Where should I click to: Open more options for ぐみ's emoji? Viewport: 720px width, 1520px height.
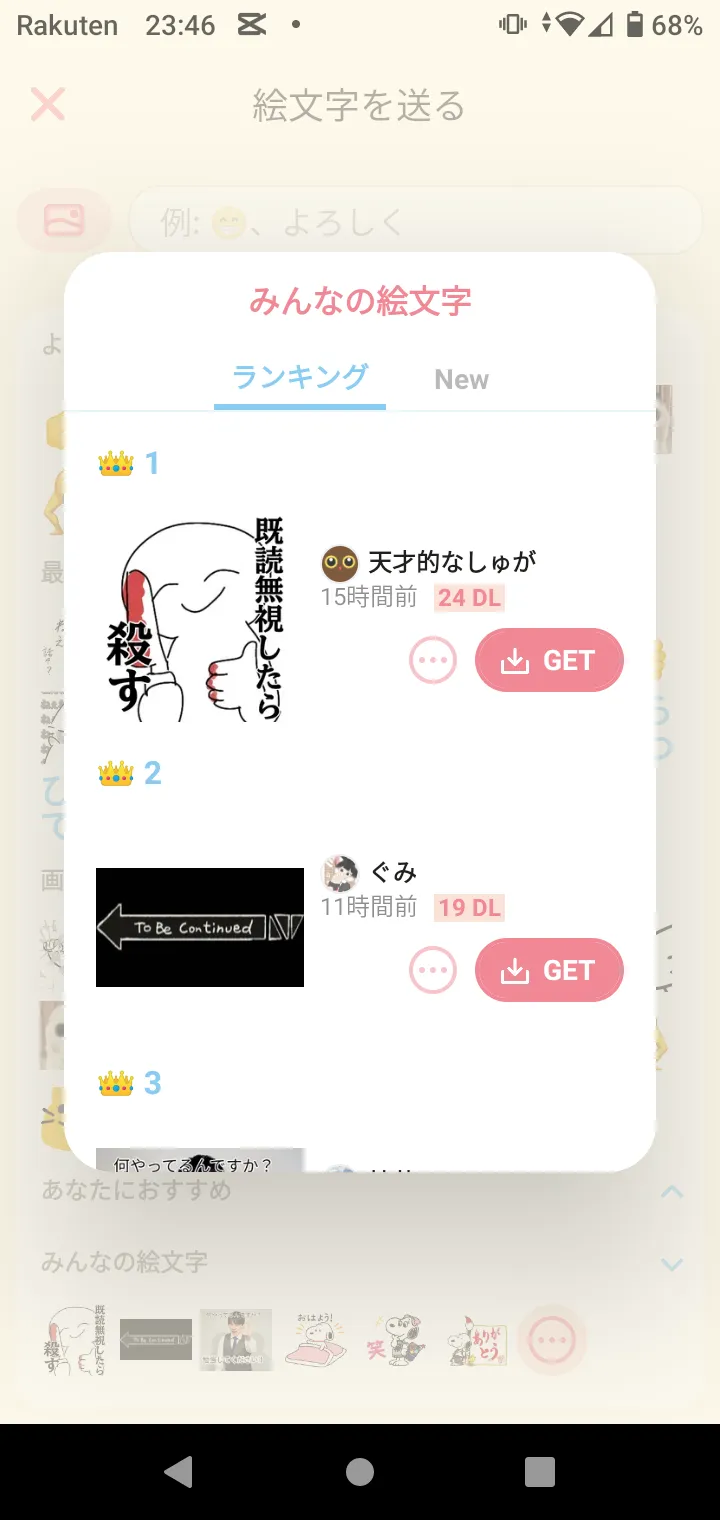tap(433, 970)
